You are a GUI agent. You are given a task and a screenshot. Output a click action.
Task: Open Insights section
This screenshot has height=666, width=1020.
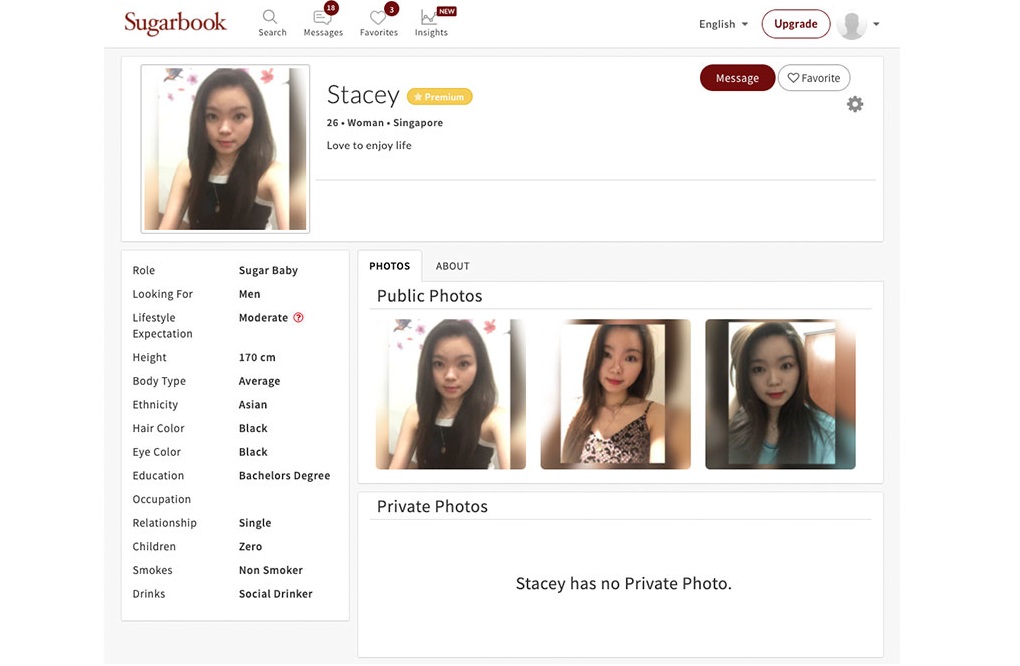point(431,23)
